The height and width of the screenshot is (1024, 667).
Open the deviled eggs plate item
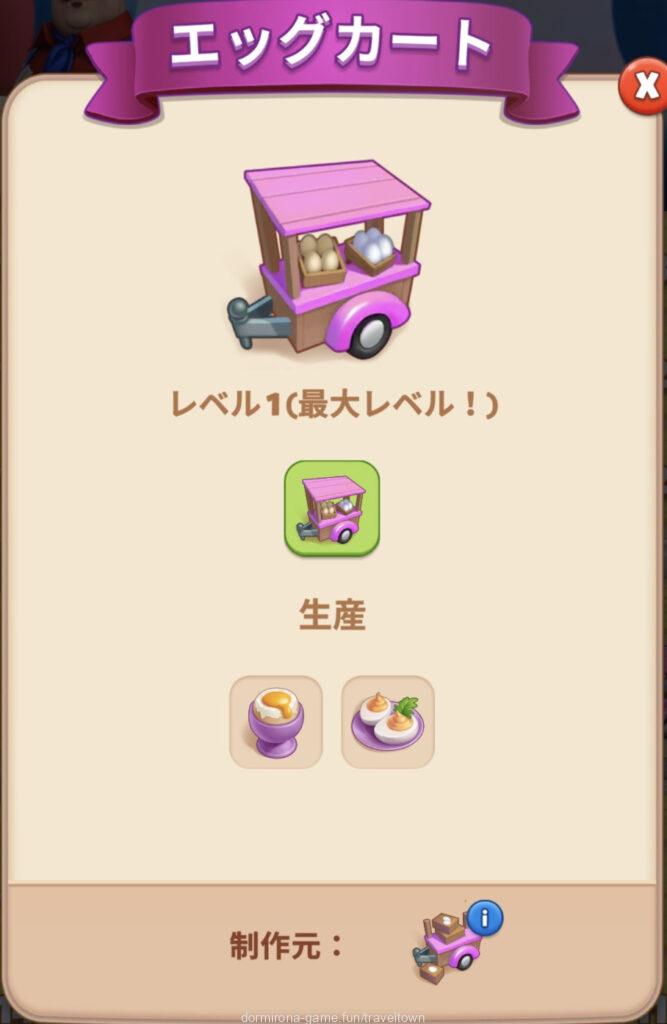(x=388, y=722)
